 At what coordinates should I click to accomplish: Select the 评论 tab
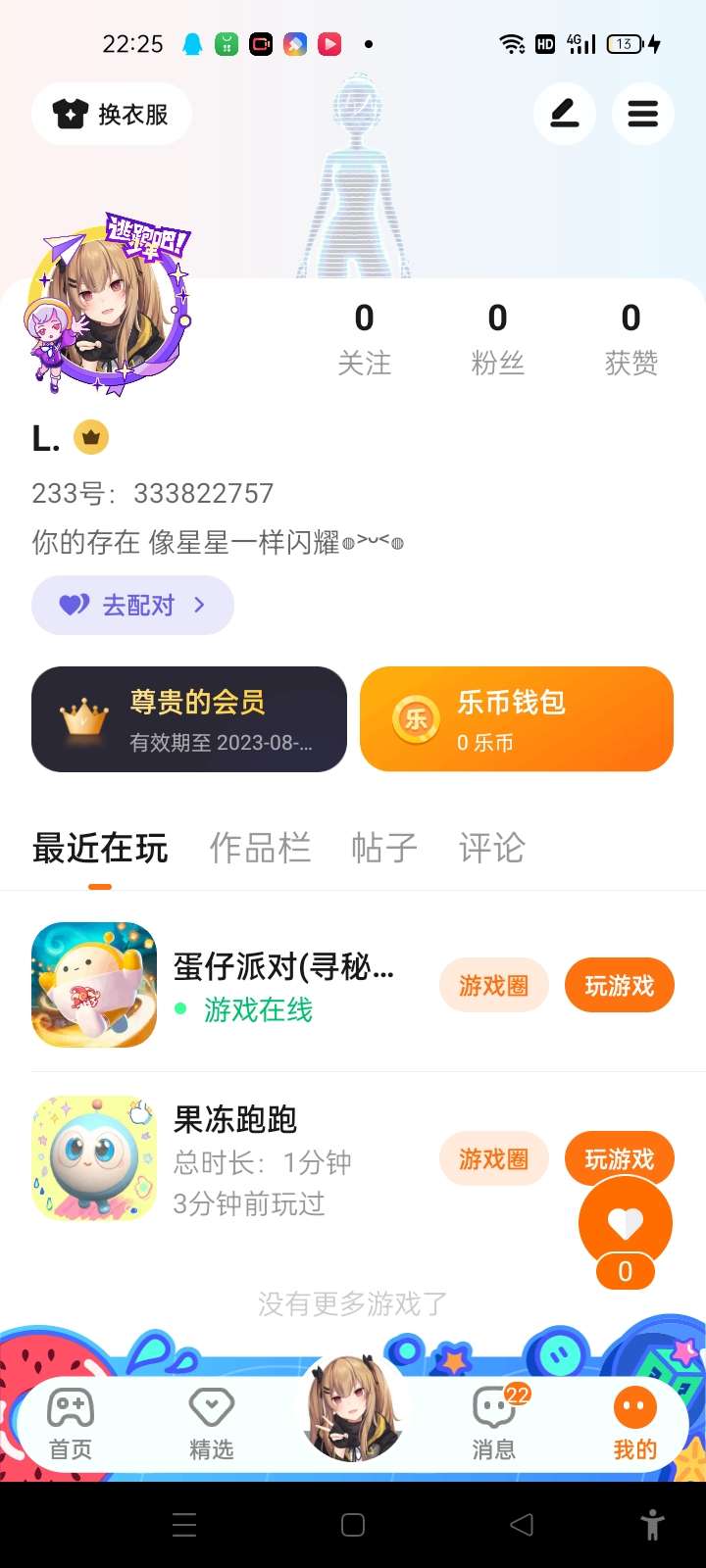[492, 848]
